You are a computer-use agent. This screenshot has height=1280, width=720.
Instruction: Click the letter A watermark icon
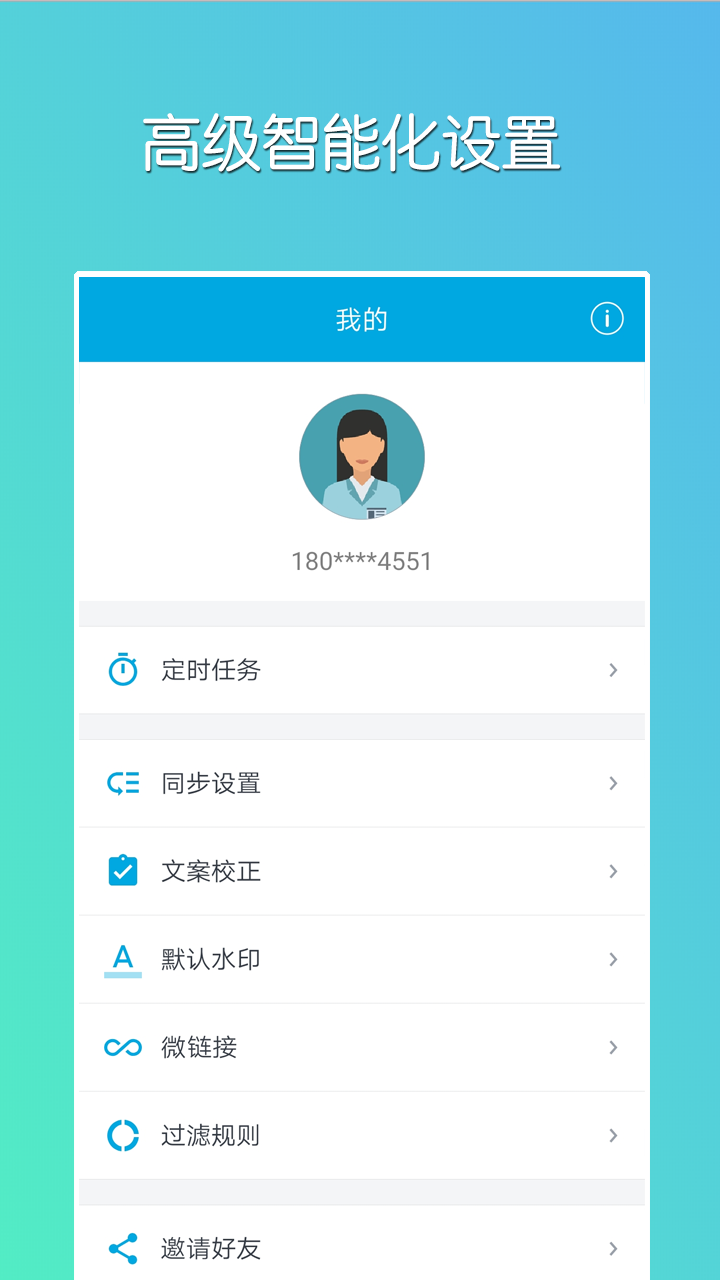(x=122, y=959)
